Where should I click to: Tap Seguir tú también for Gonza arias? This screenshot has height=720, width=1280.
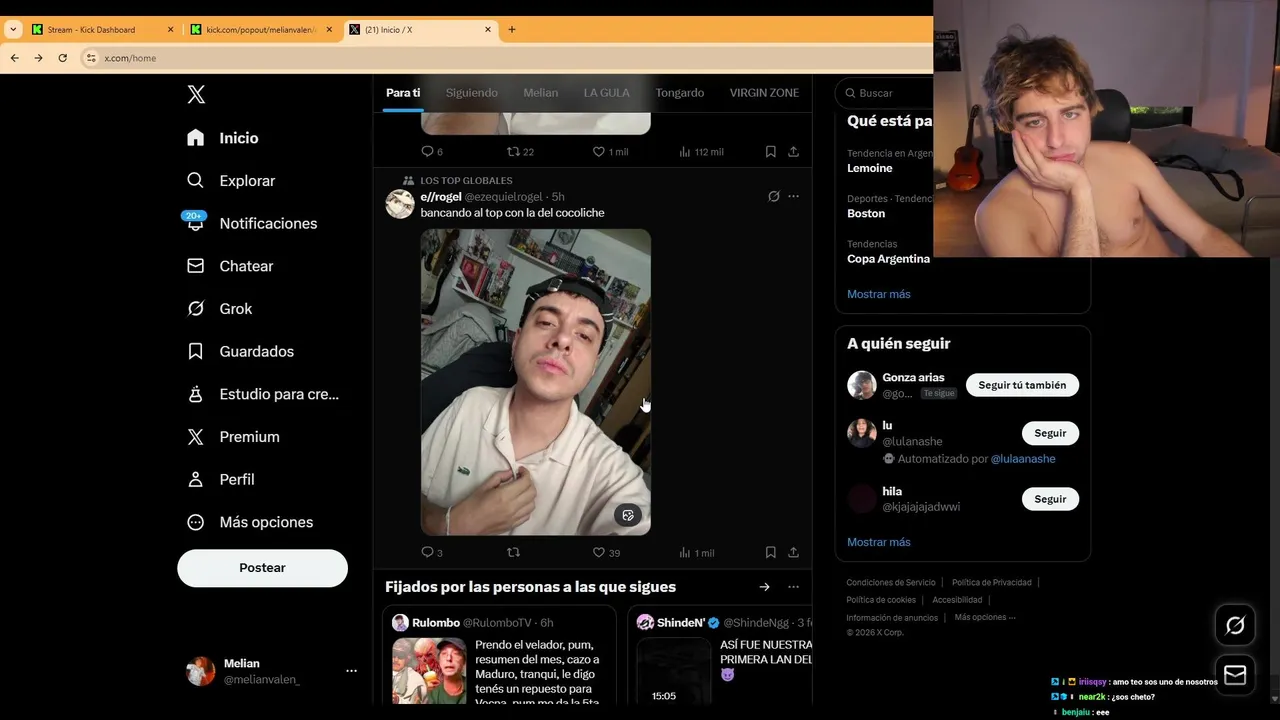coord(1021,385)
